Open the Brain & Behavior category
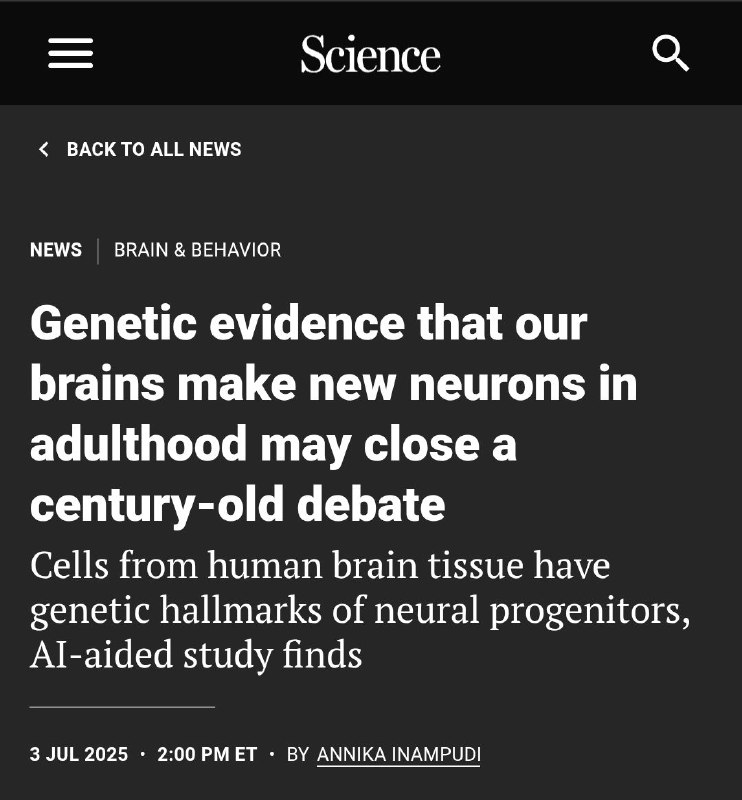Viewport: 742px width, 800px height. 197,250
